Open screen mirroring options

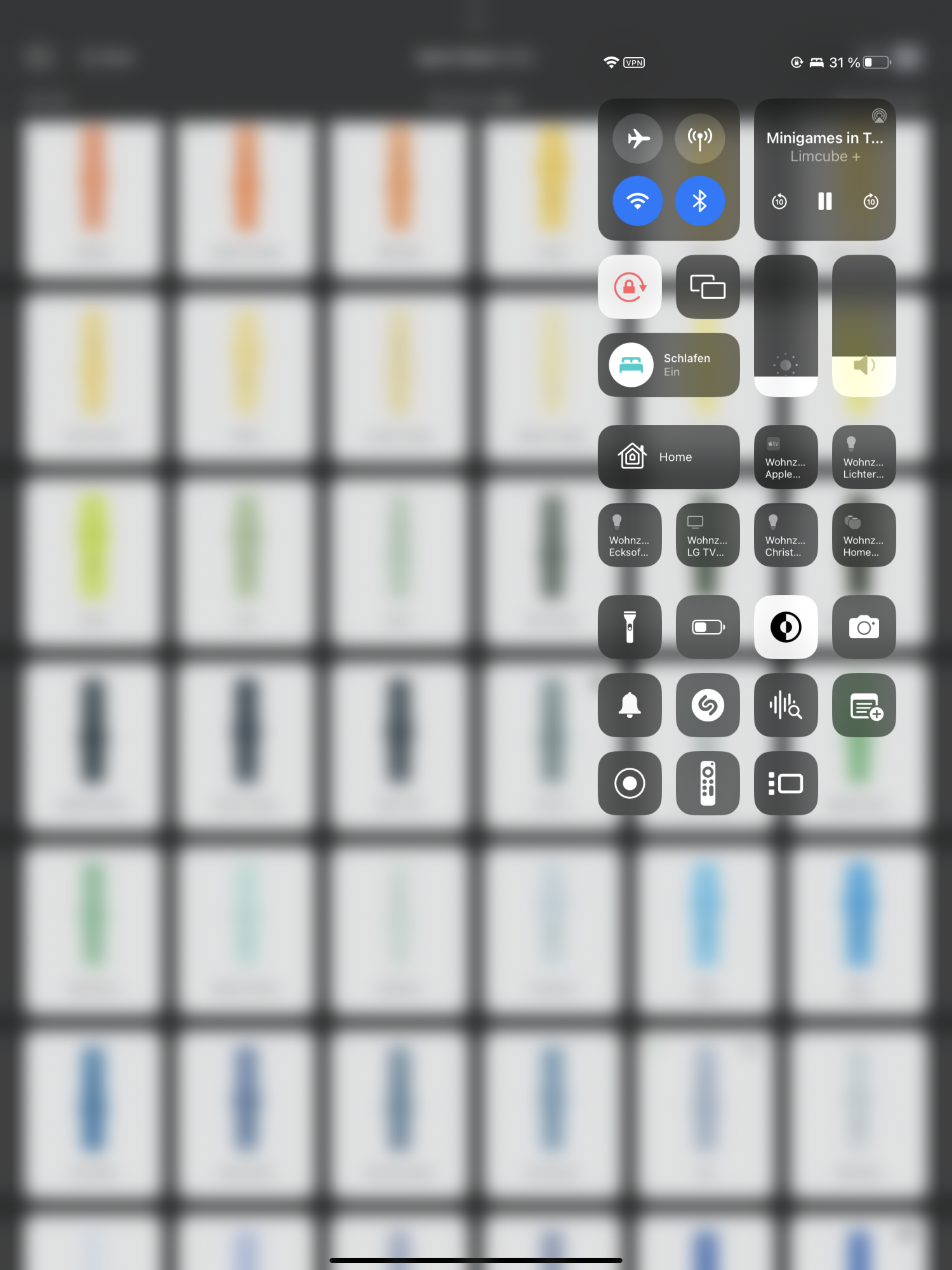tap(708, 287)
